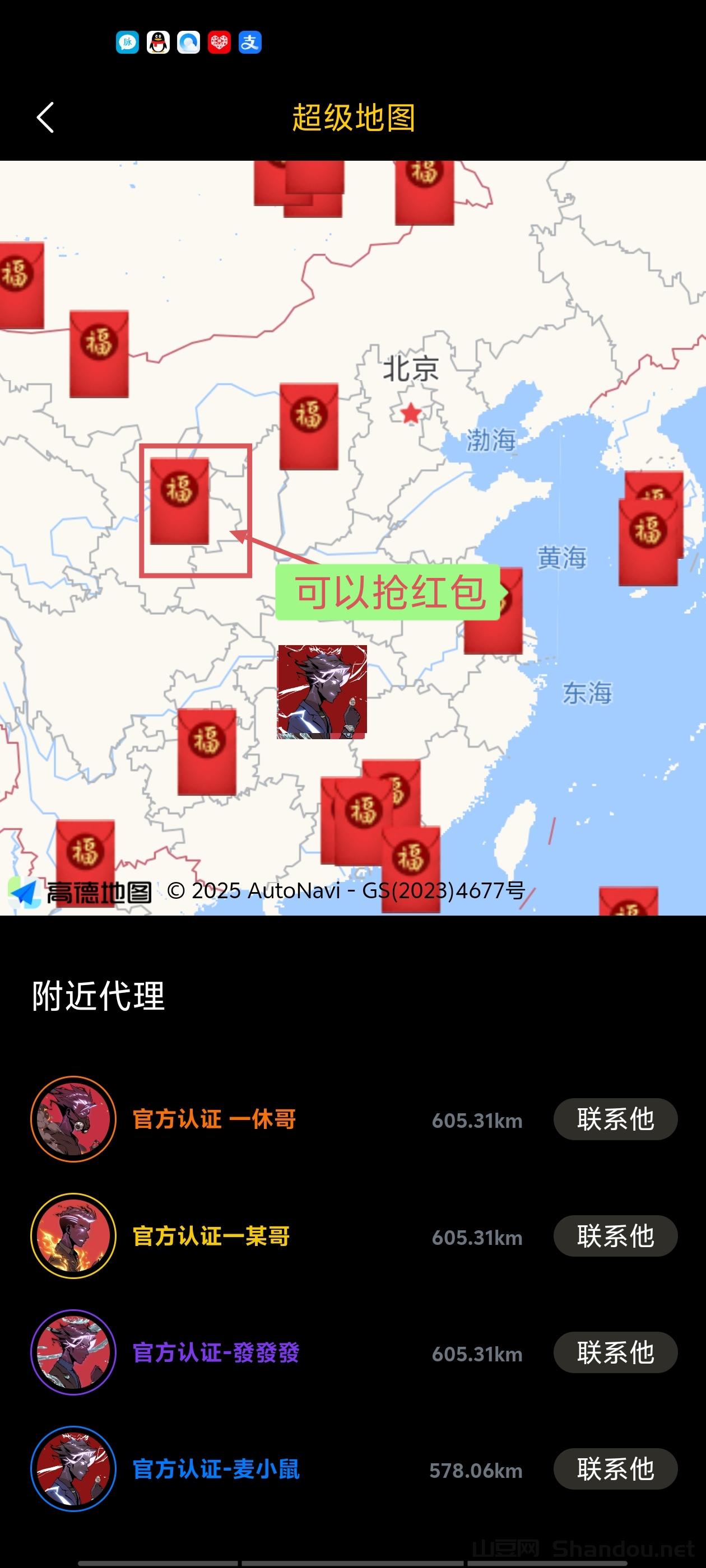Tap 联系他 beside 官方认证-麦小鼠
This screenshot has width=706, height=1568.
[615, 1469]
